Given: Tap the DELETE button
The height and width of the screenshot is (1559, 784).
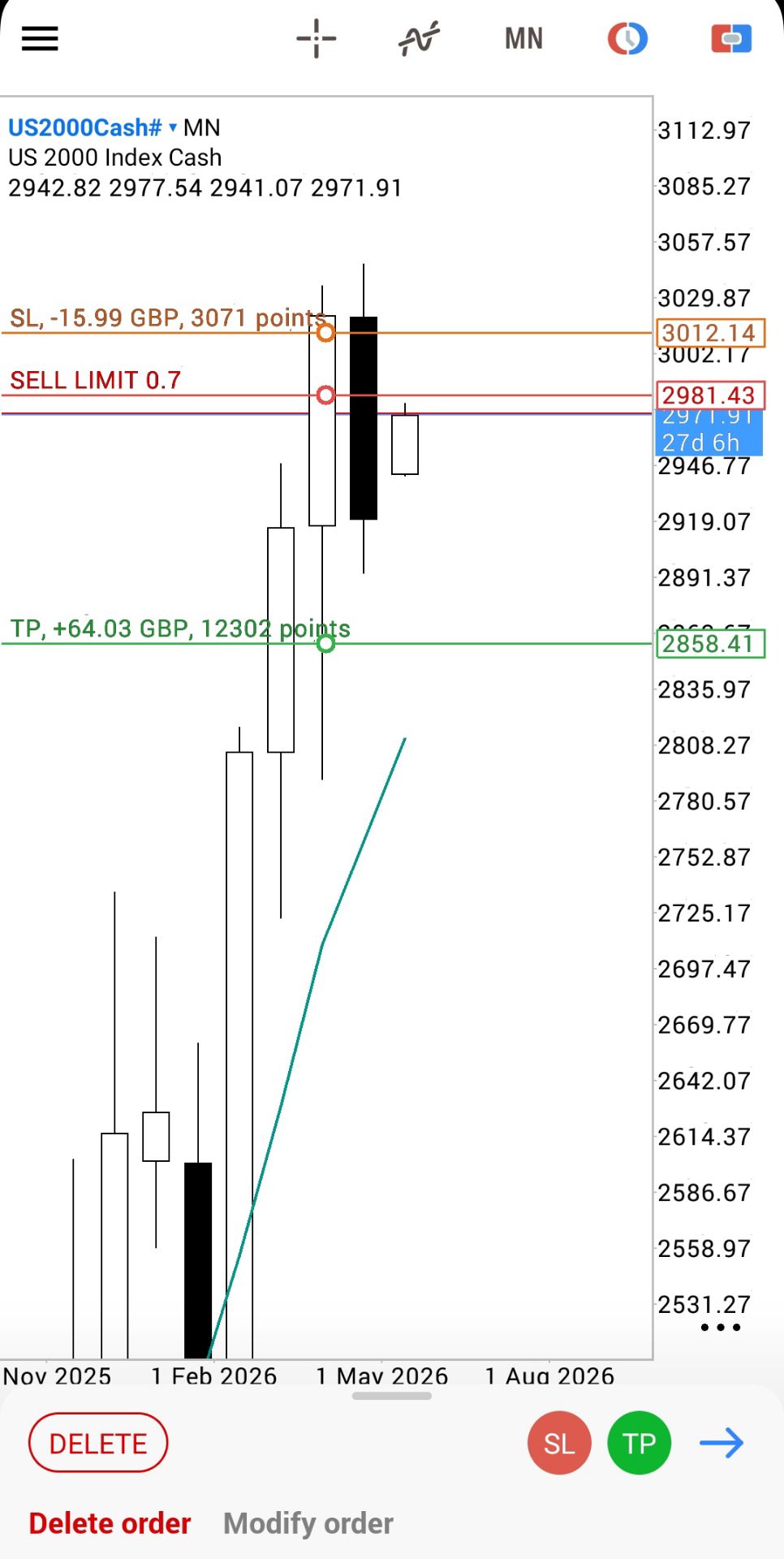Looking at the screenshot, I should (98, 1443).
